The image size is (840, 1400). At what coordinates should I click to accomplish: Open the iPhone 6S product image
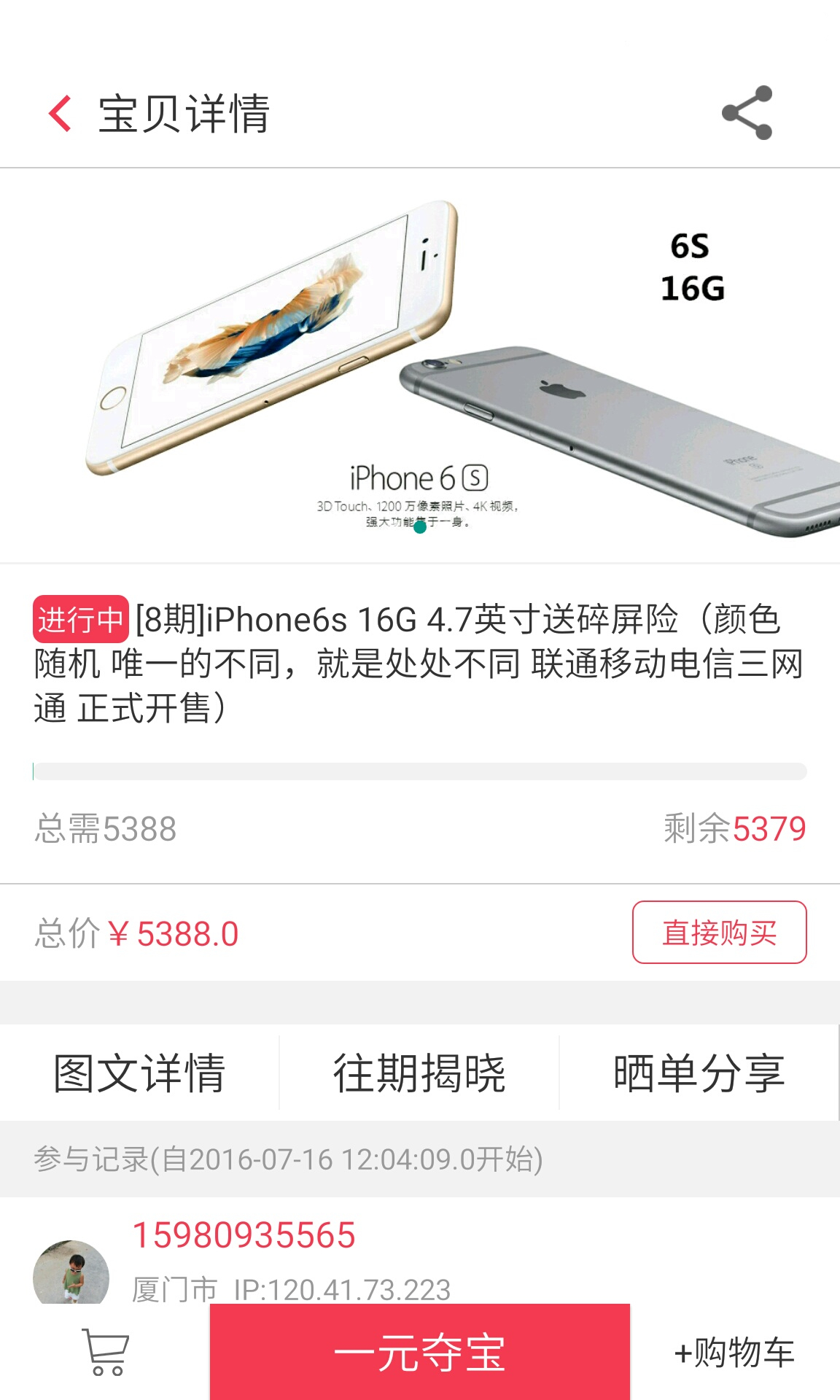(x=420, y=366)
